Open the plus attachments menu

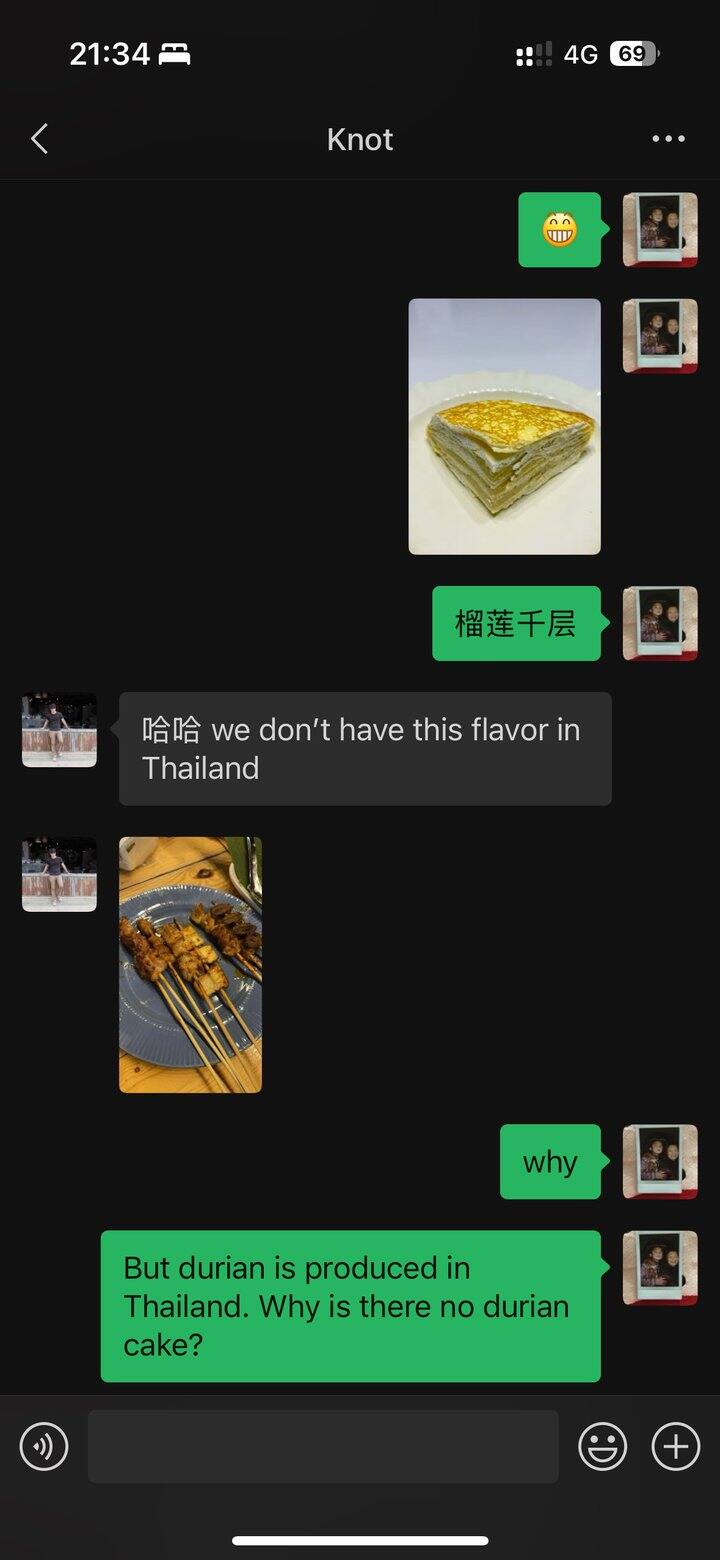point(676,1446)
